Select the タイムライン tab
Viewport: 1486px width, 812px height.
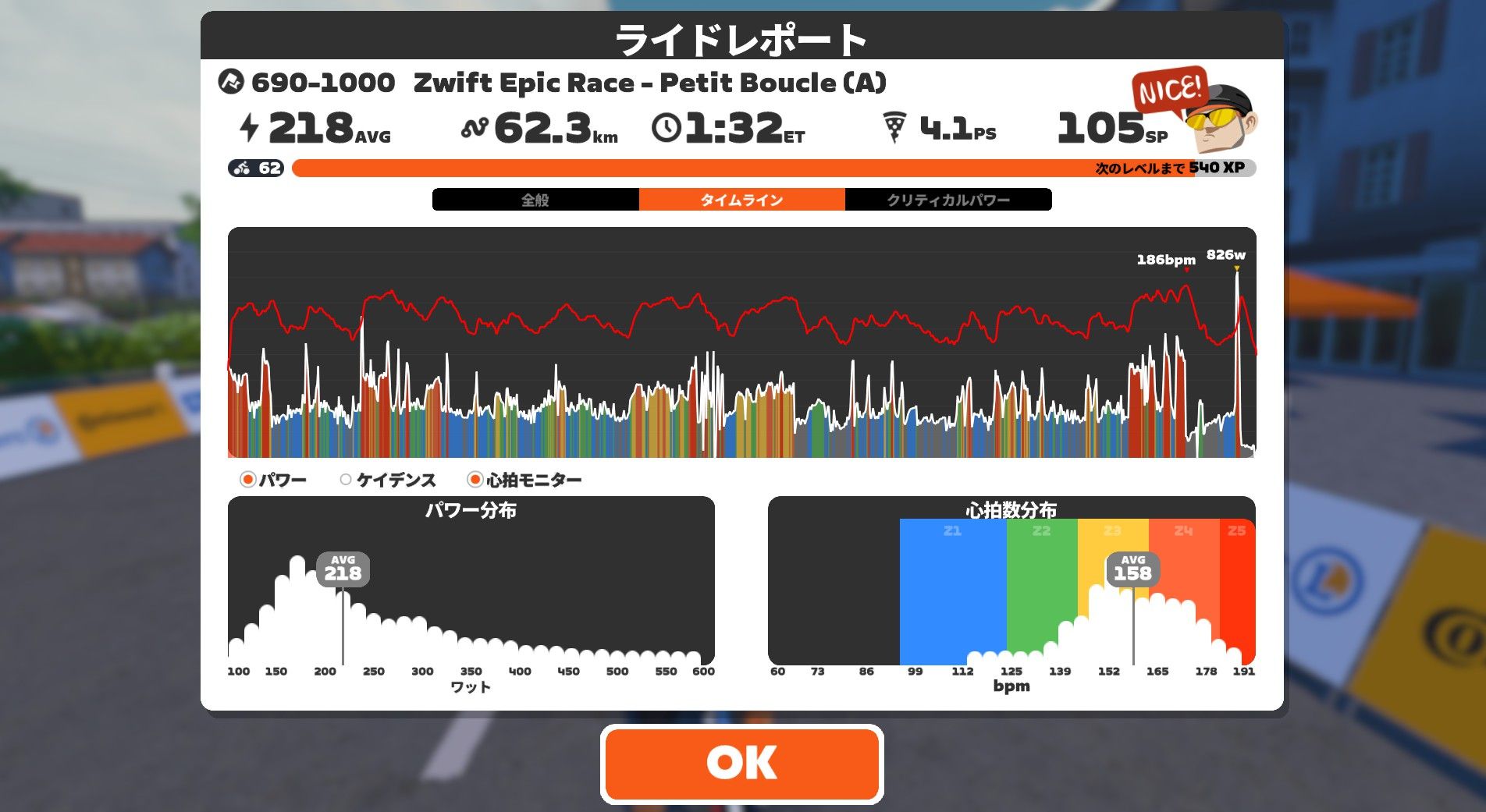(741, 200)
